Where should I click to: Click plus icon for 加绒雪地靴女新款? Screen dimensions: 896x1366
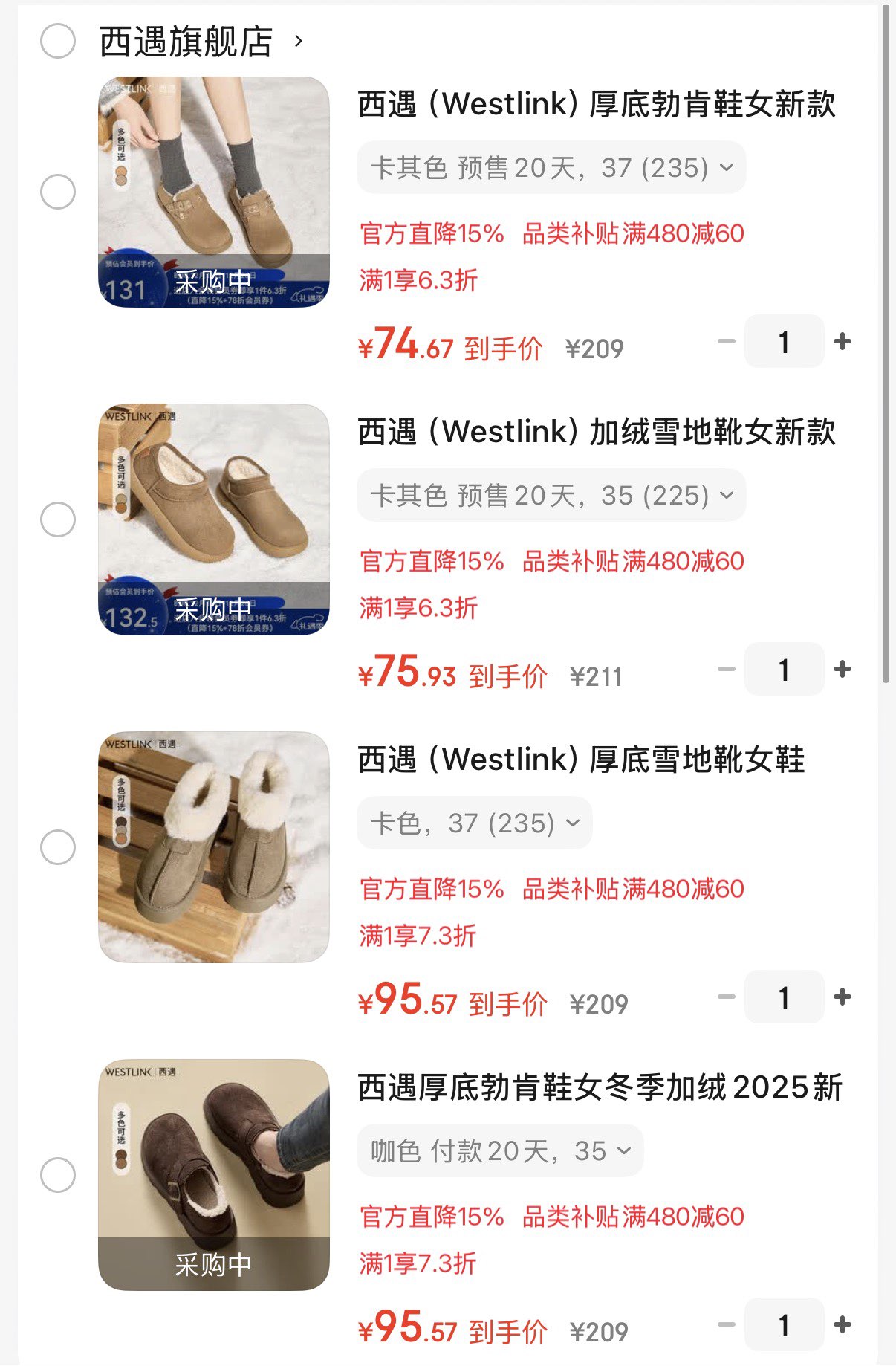coord(842,669)
